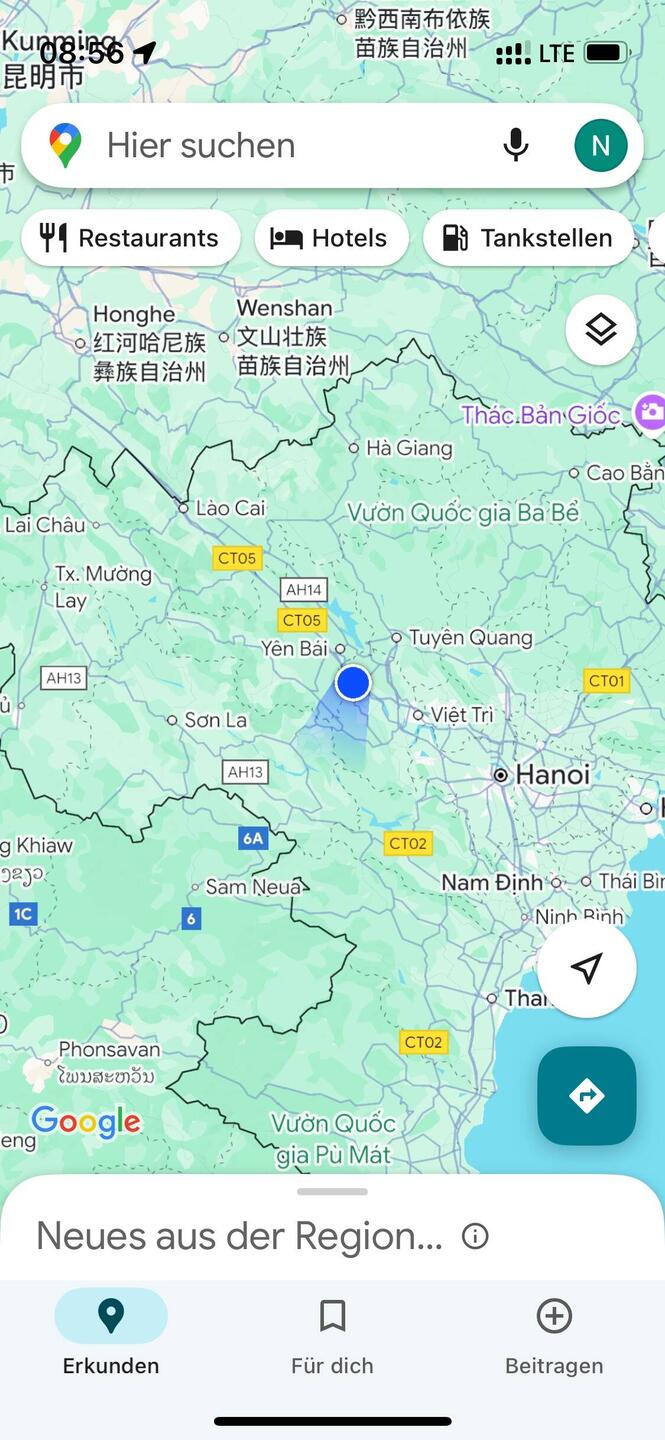Show info about Neues aus der Region
665x1440 pixels.
(475, 1237)
